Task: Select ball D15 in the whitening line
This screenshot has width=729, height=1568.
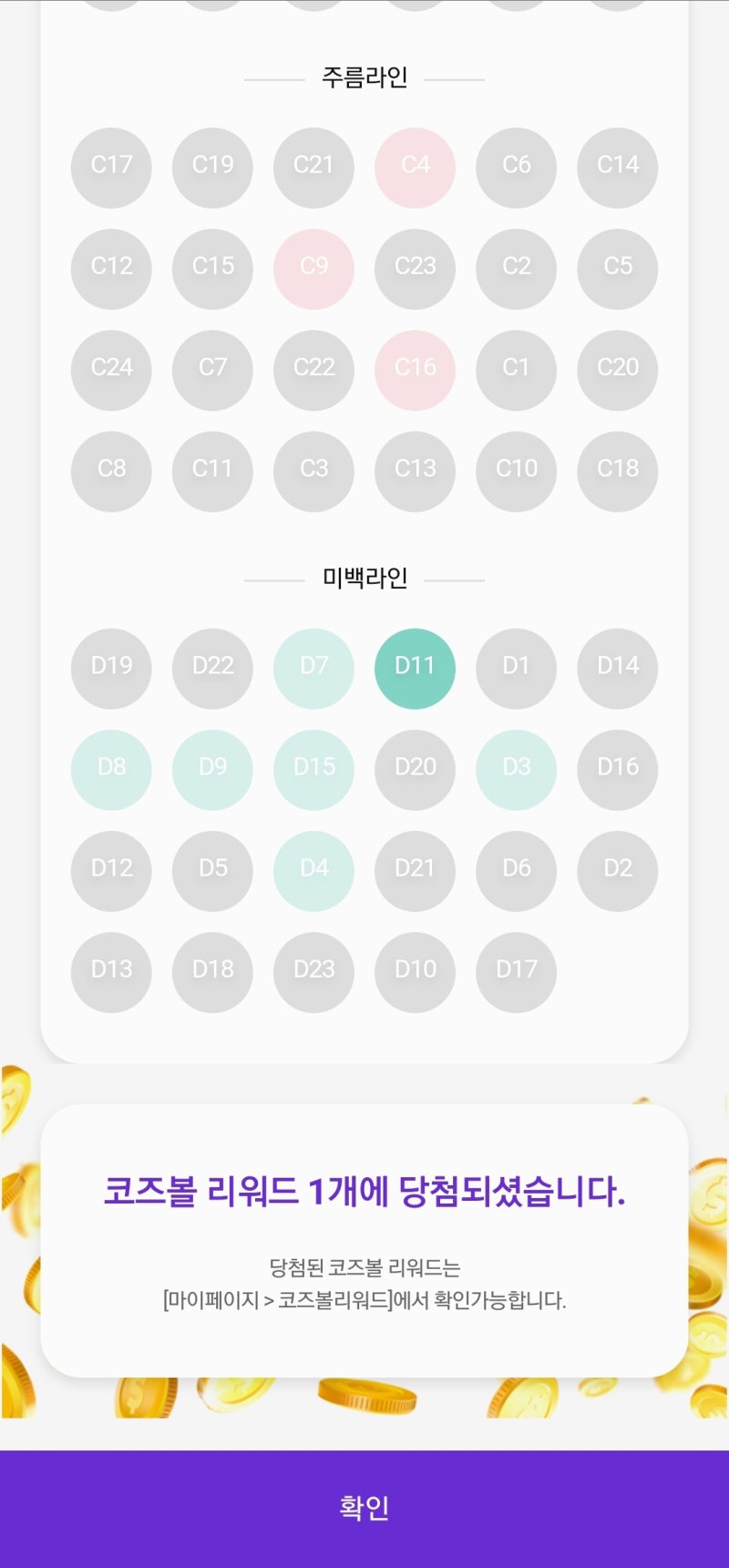Action: point(313,769)
